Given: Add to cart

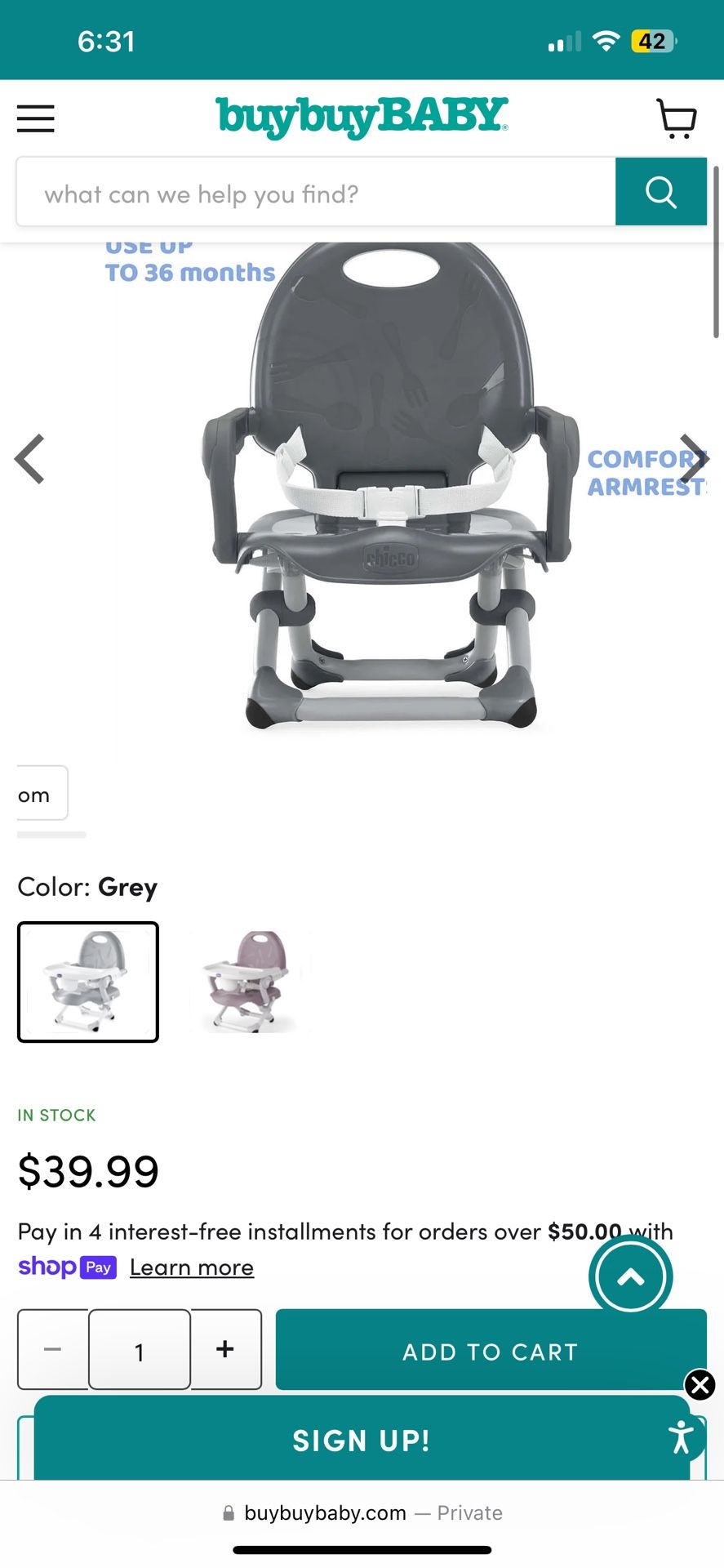Looking at the screenshot, I should point(490,1350).
